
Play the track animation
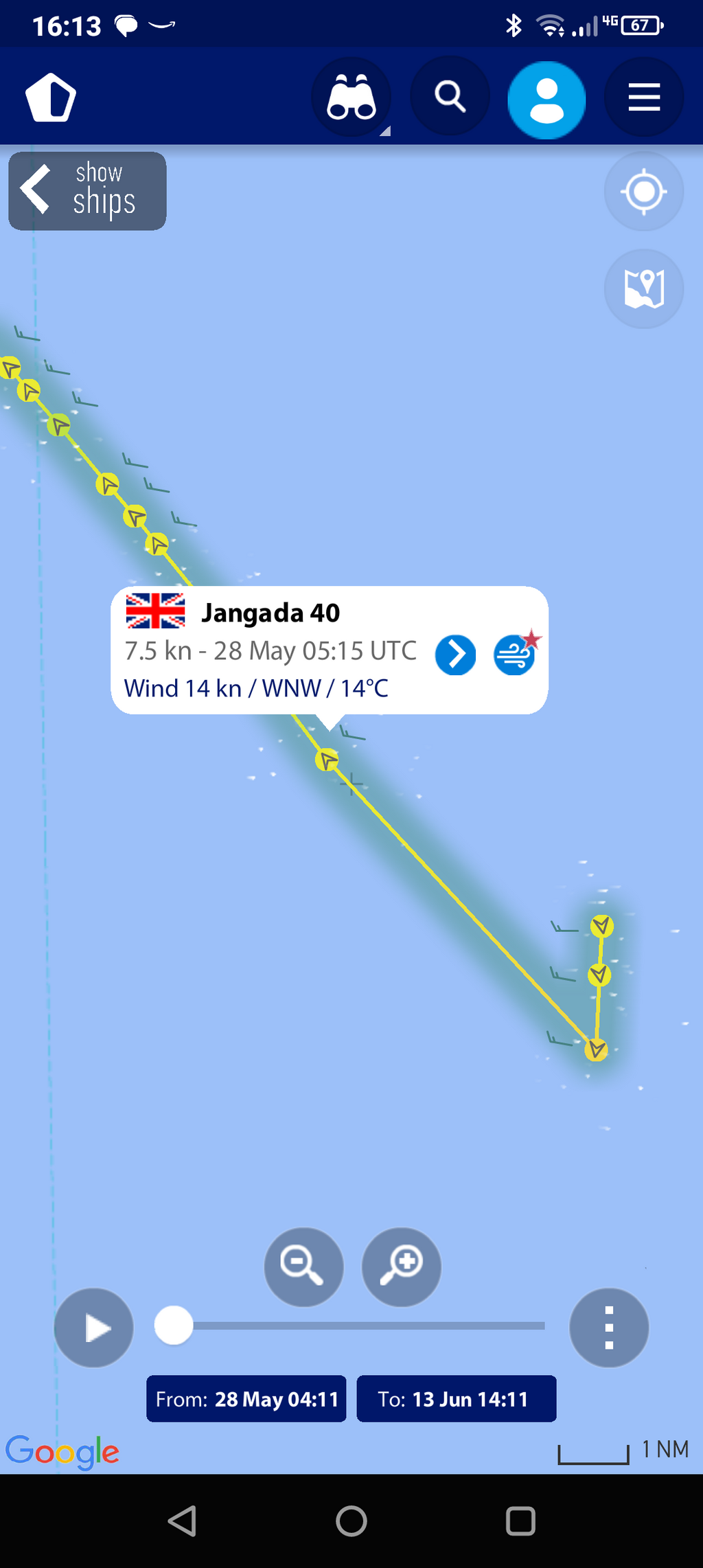coord(93,1328)
